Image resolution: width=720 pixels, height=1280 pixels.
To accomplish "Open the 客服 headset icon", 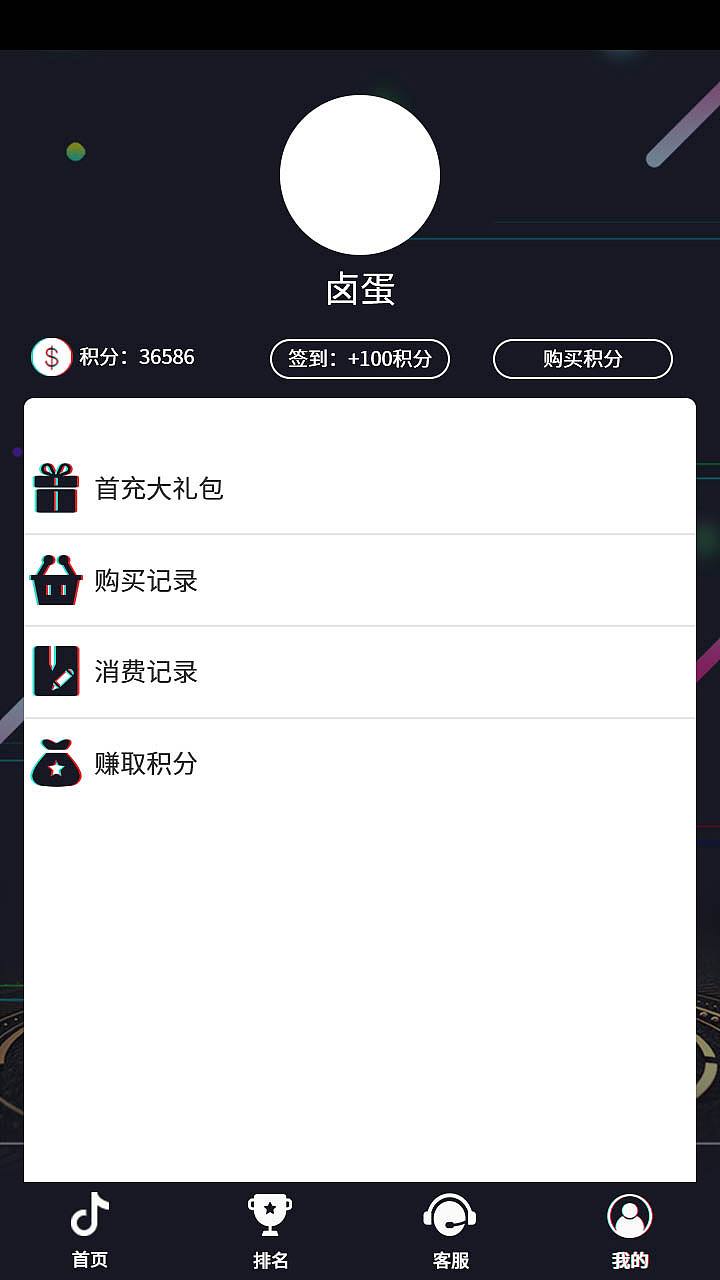I will pos(450,1215).
